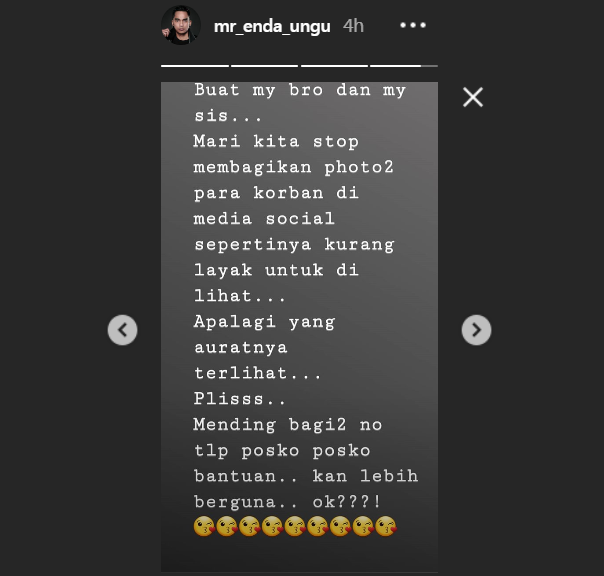Go to the previous story
Image resolution: width=604 pixels, height=576 pixels.
coord(122,330)
